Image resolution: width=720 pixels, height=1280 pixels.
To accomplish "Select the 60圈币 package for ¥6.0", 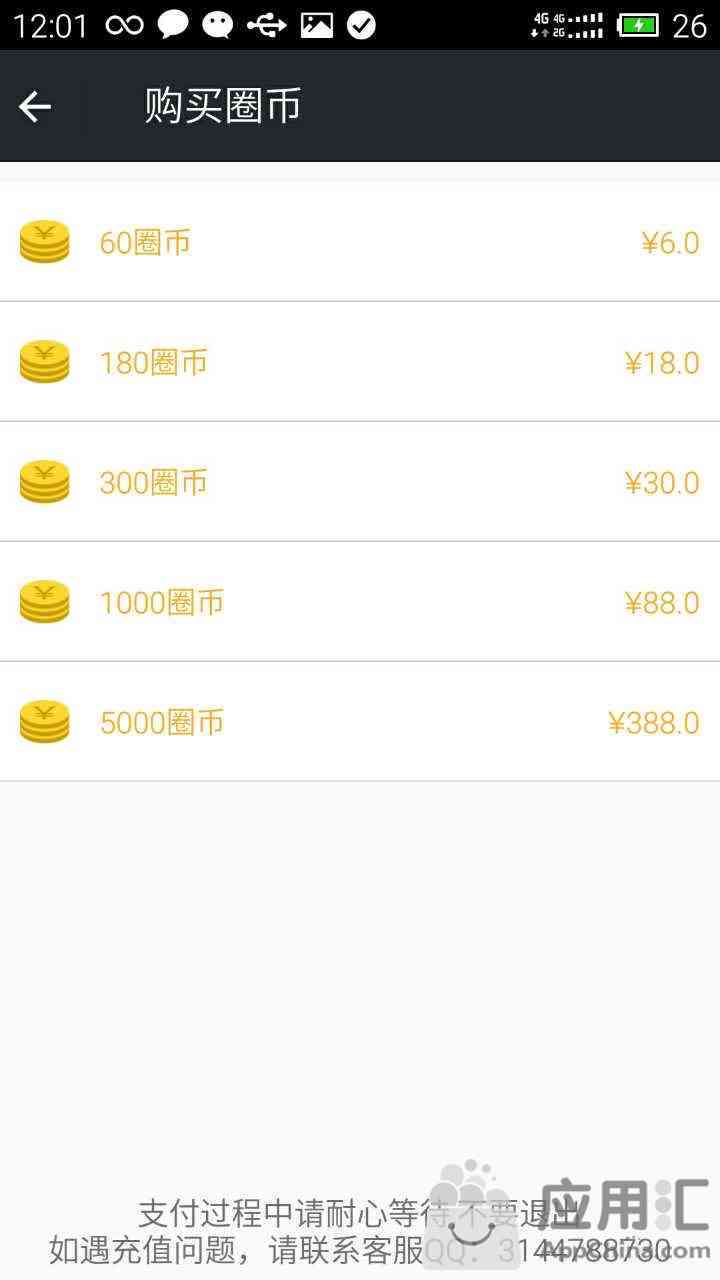I will (x=360, y=242).
